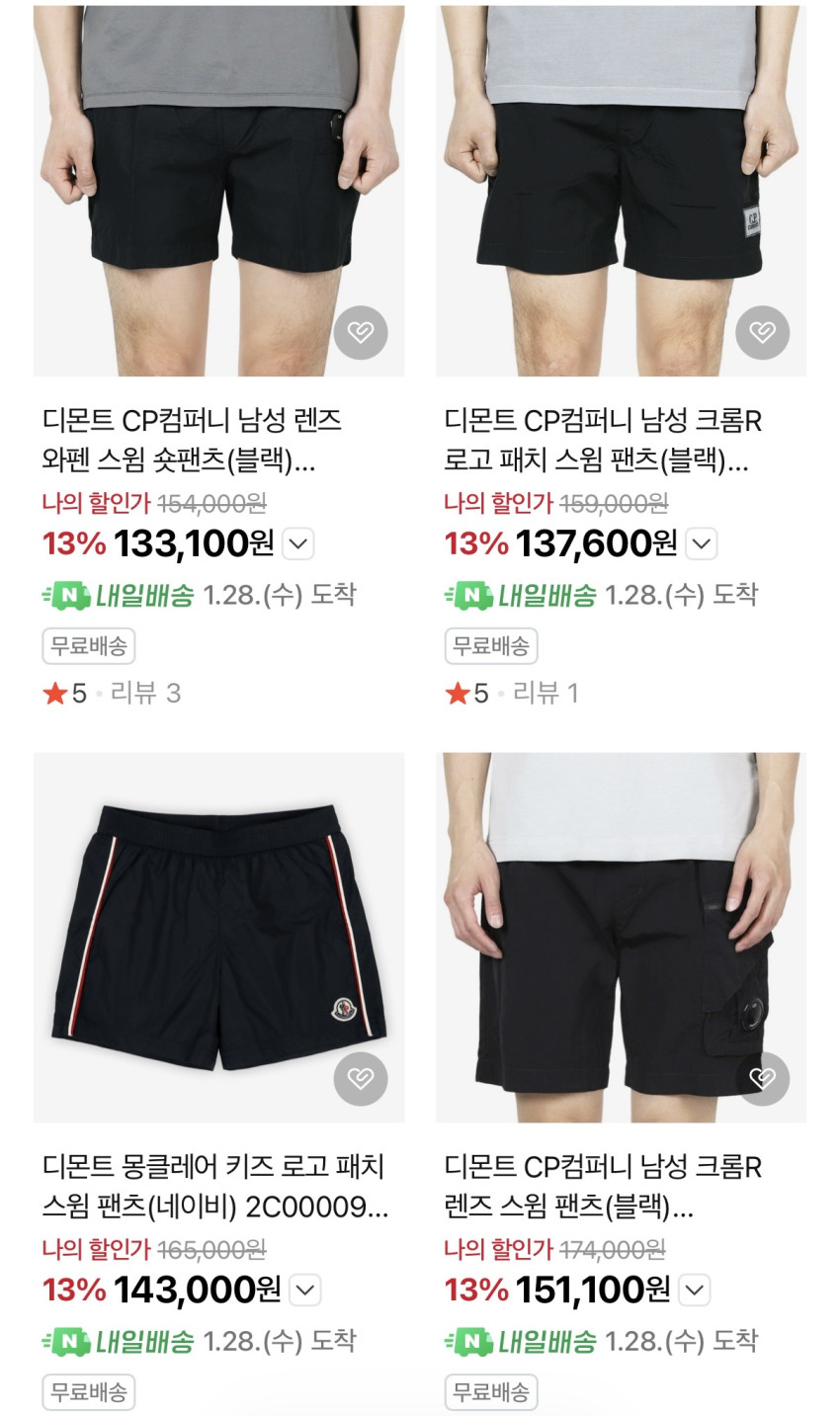840x1416 pixels.
Task: Add the 151,100원 swim pants to wishlist
Action: [762, 1078]
